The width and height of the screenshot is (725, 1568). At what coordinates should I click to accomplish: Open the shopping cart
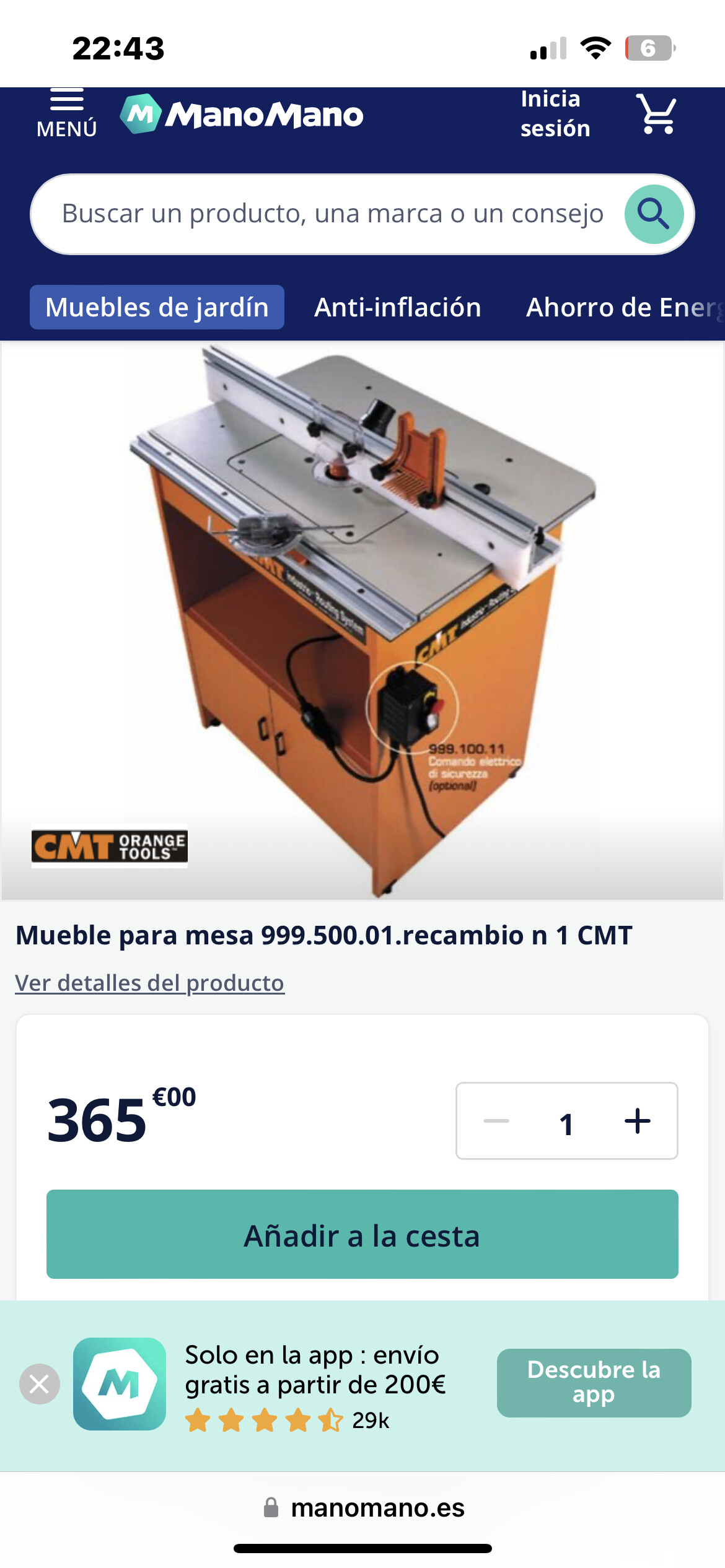657,114
